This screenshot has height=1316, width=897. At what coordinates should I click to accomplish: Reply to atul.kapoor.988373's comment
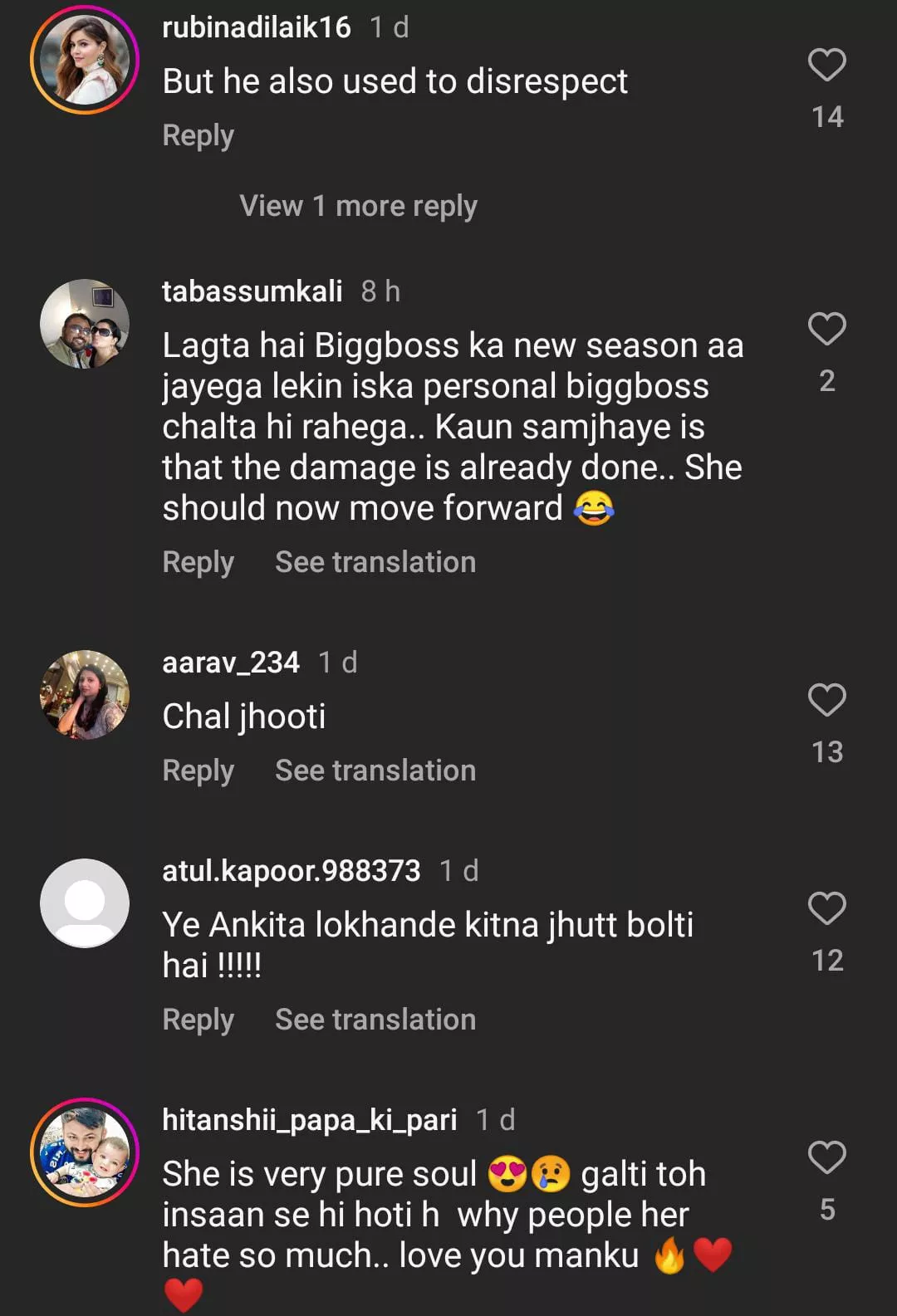[198, 1020]
